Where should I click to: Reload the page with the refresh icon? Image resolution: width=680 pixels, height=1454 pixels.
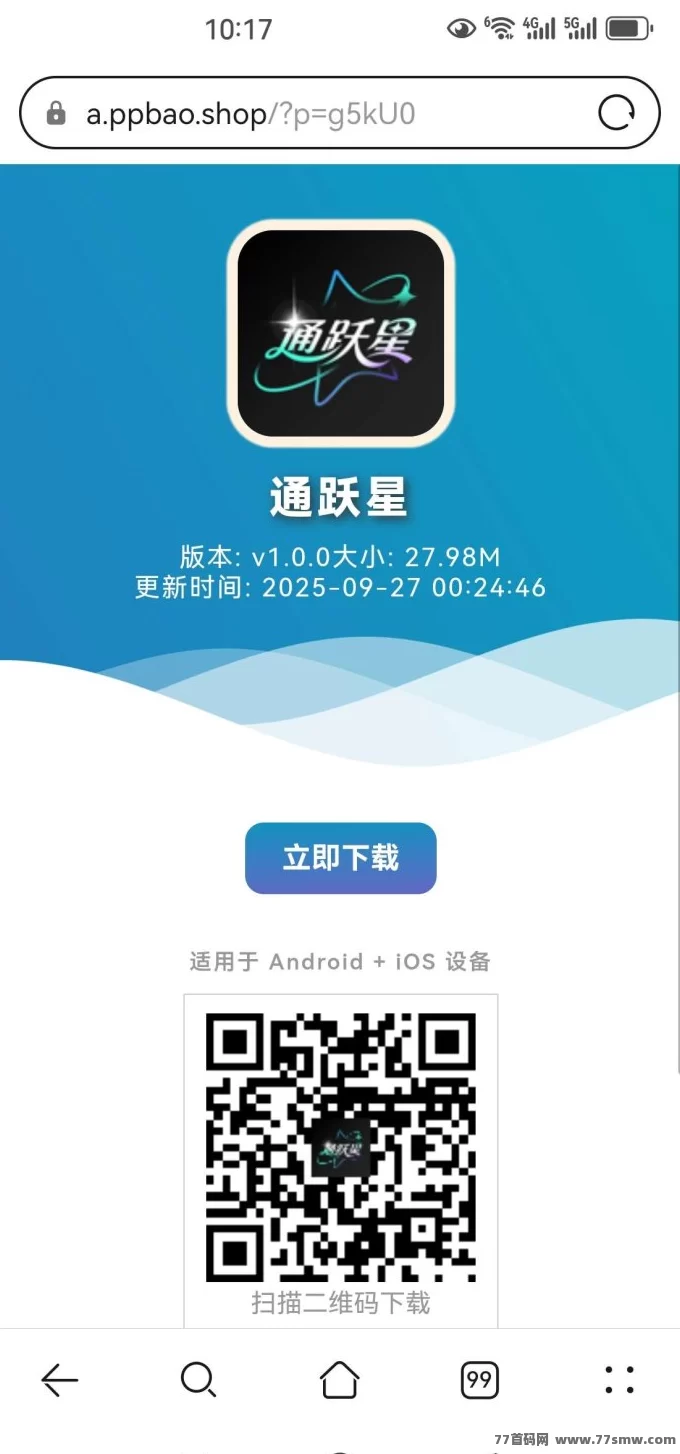(616, 114)
